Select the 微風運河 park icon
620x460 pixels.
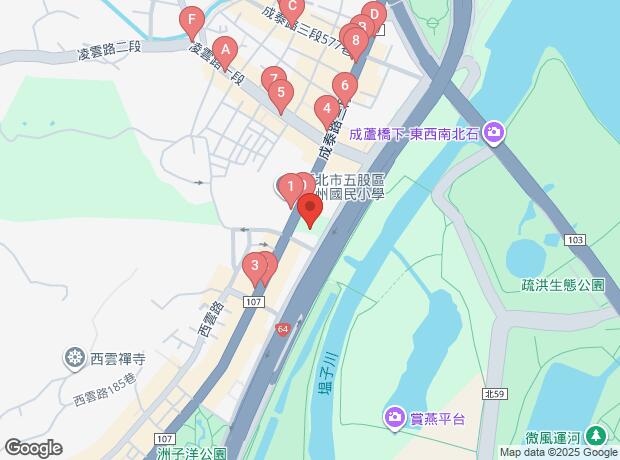coord(596,436)
